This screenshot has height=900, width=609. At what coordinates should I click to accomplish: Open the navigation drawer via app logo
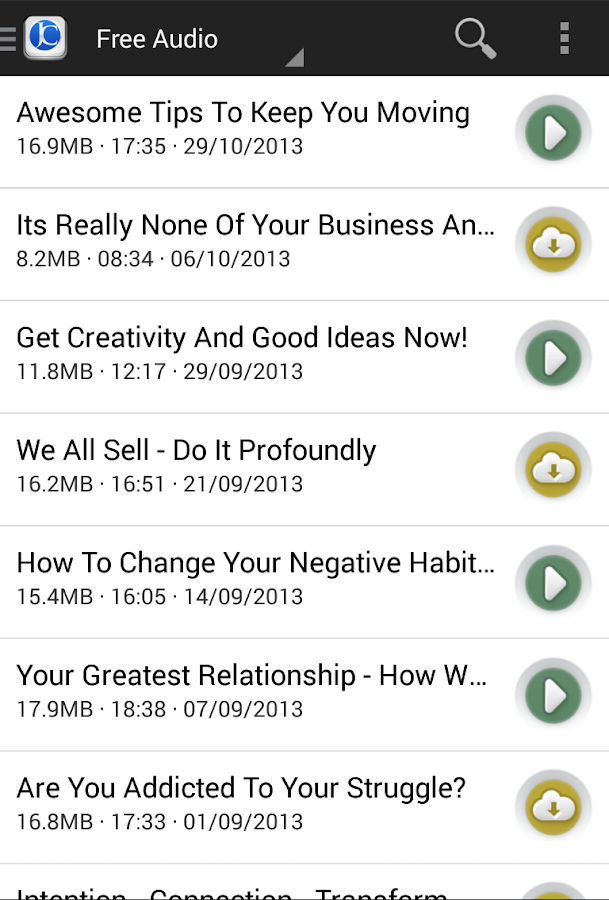[40, 39]
